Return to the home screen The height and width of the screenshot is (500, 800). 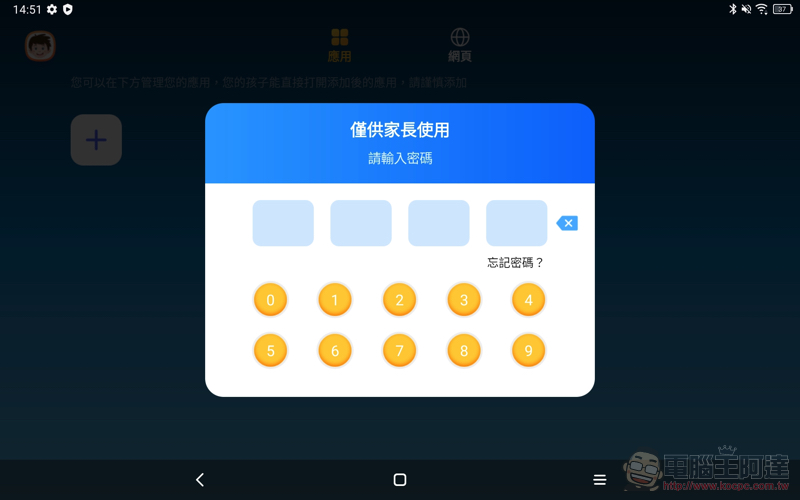point(400,480)
